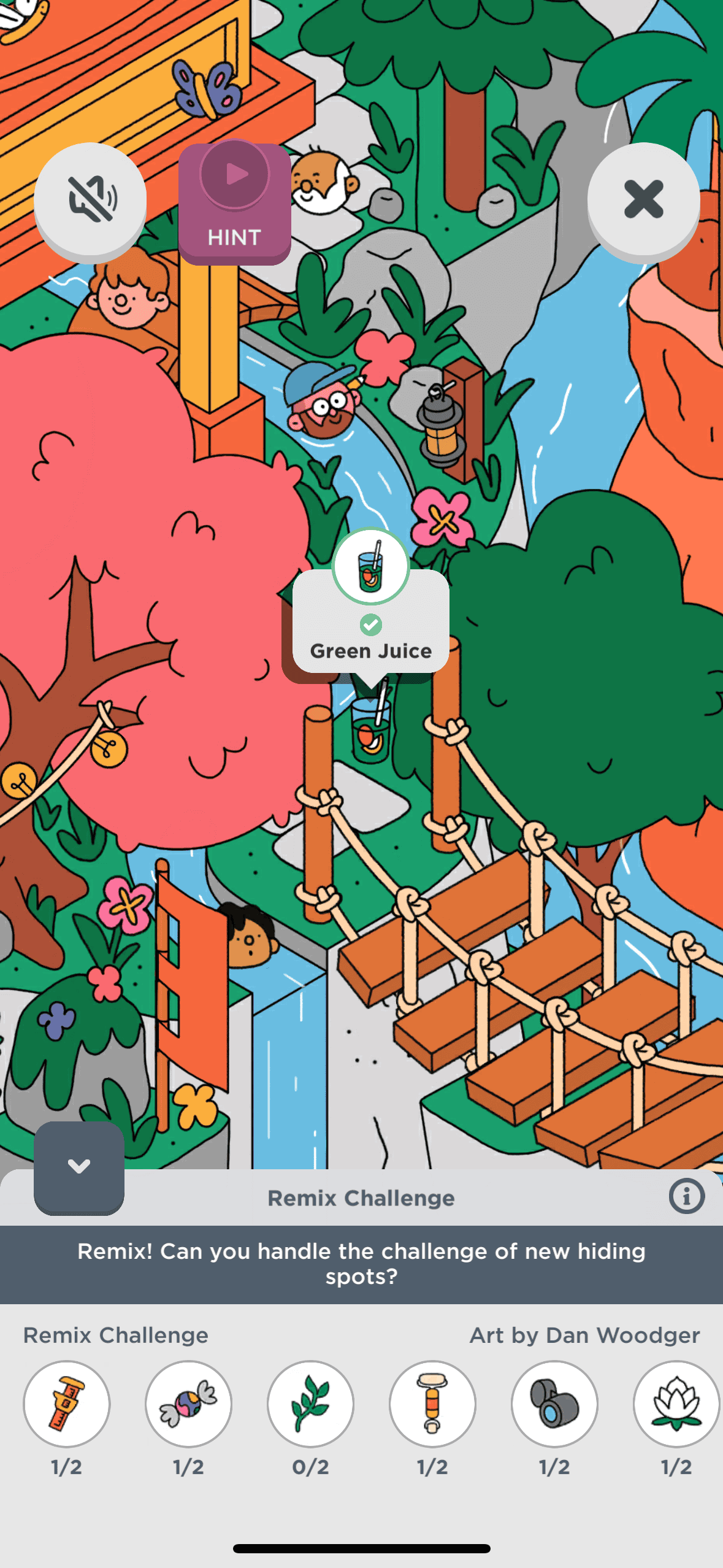Image resolution: width=723 pixels, height=1568 pixels.
Task: Collapse the challenge panel with the down chevron
Action: click(x=79, y=1166)
